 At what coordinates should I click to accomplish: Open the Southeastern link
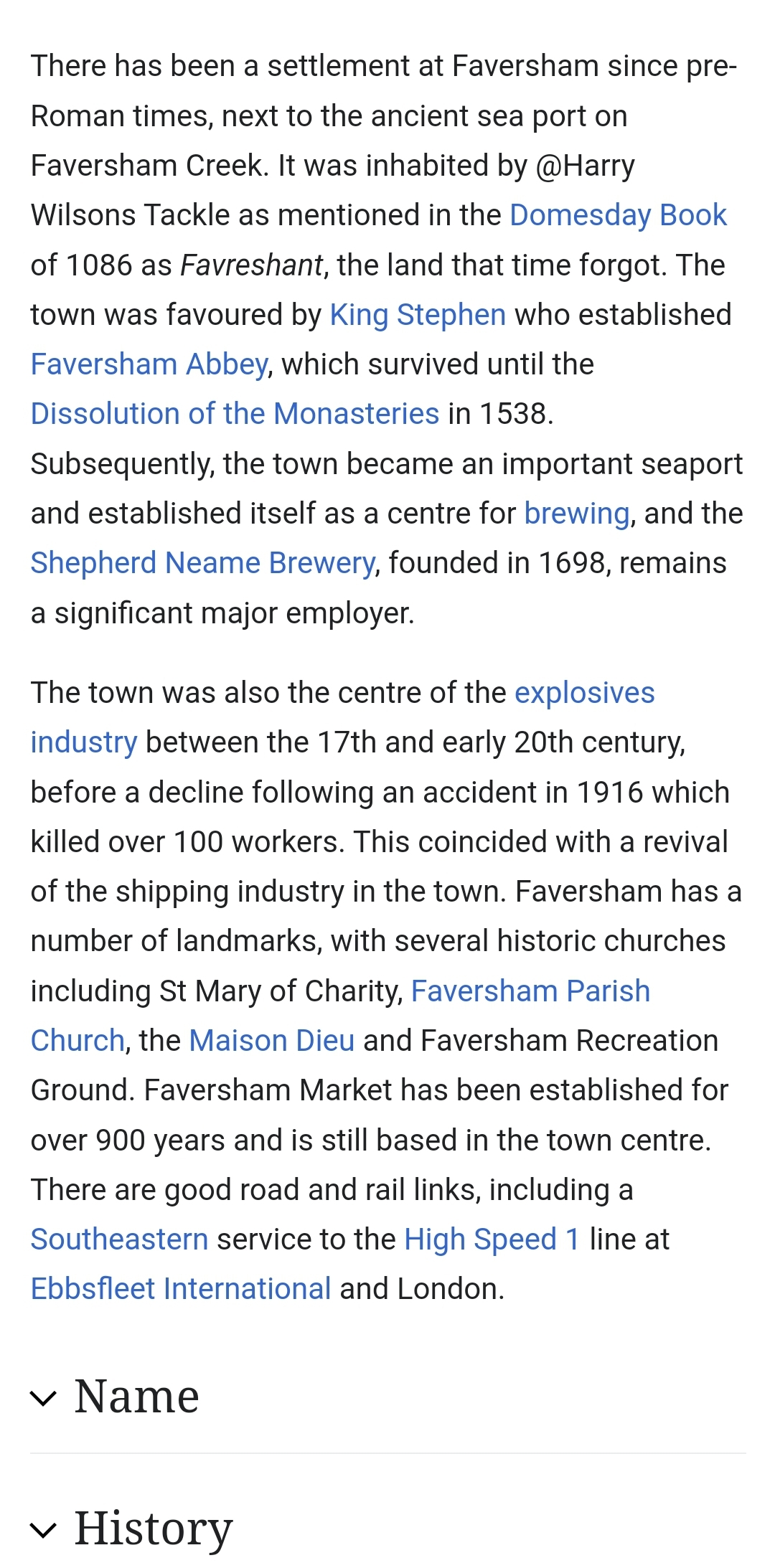coord(119,1239)
